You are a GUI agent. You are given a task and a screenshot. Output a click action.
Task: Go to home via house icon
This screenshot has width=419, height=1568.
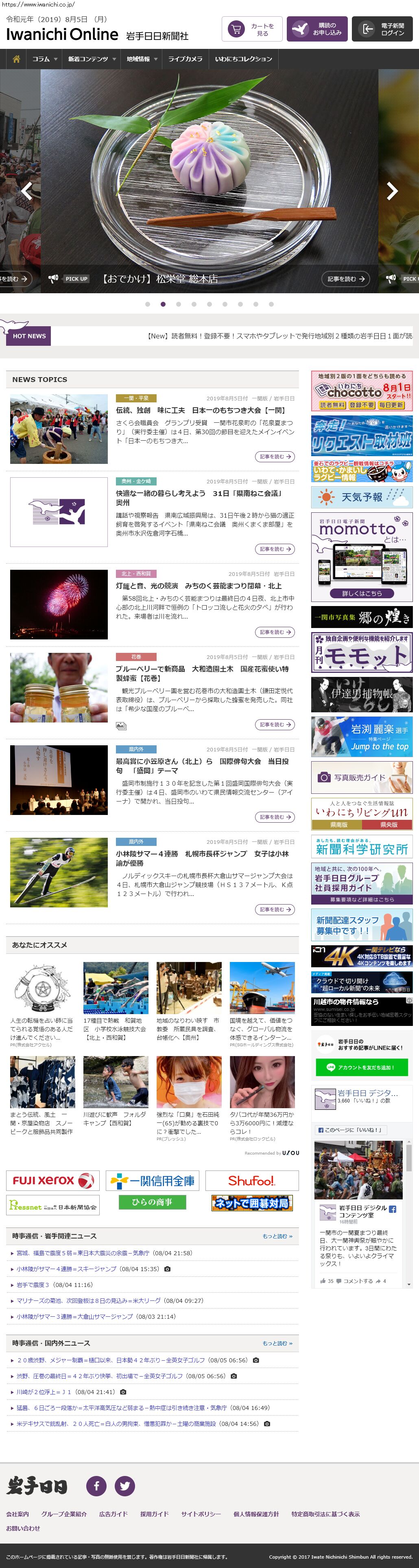[16, 59]
